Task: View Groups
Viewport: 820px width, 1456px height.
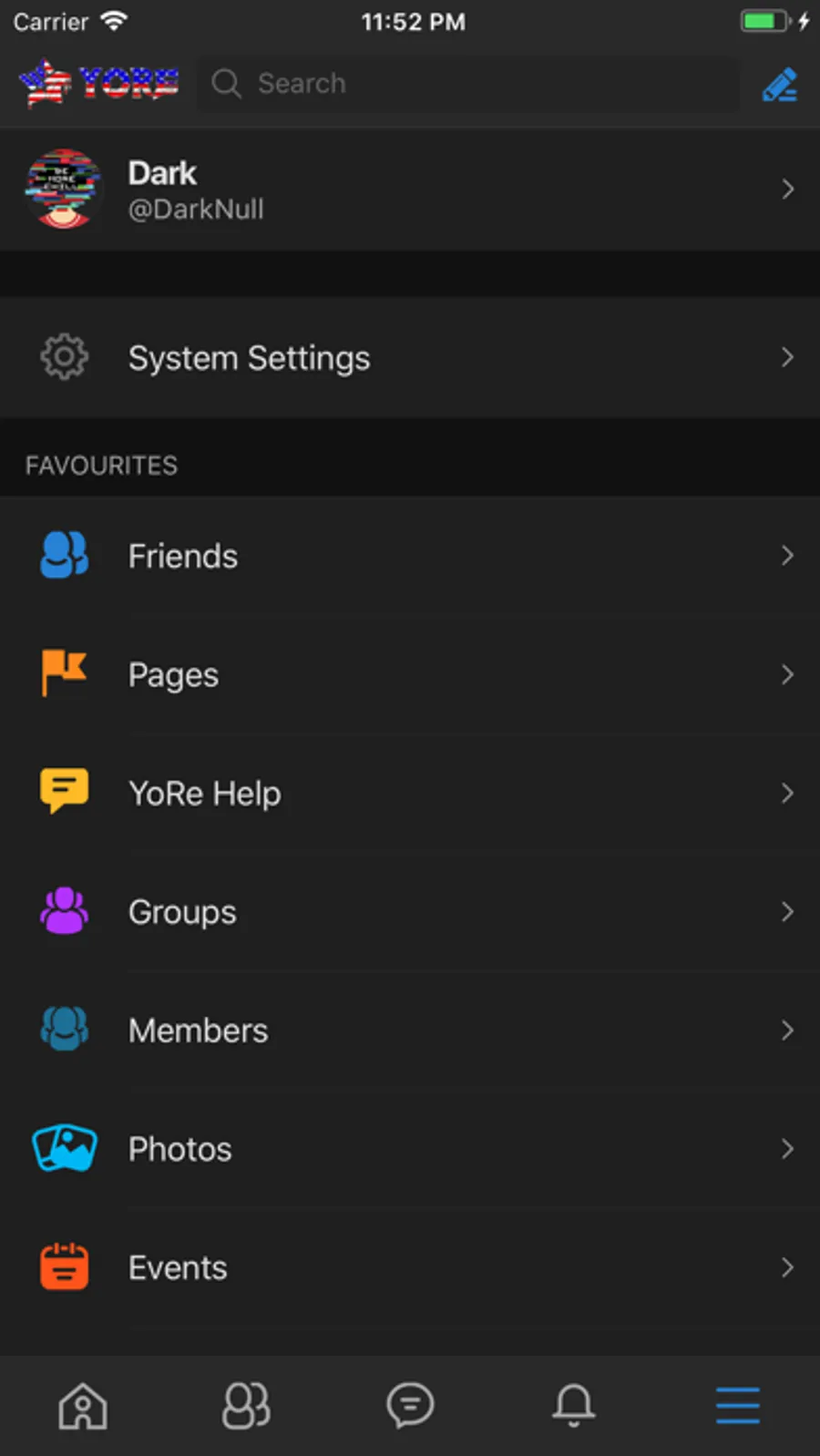Action: point(410,911)
